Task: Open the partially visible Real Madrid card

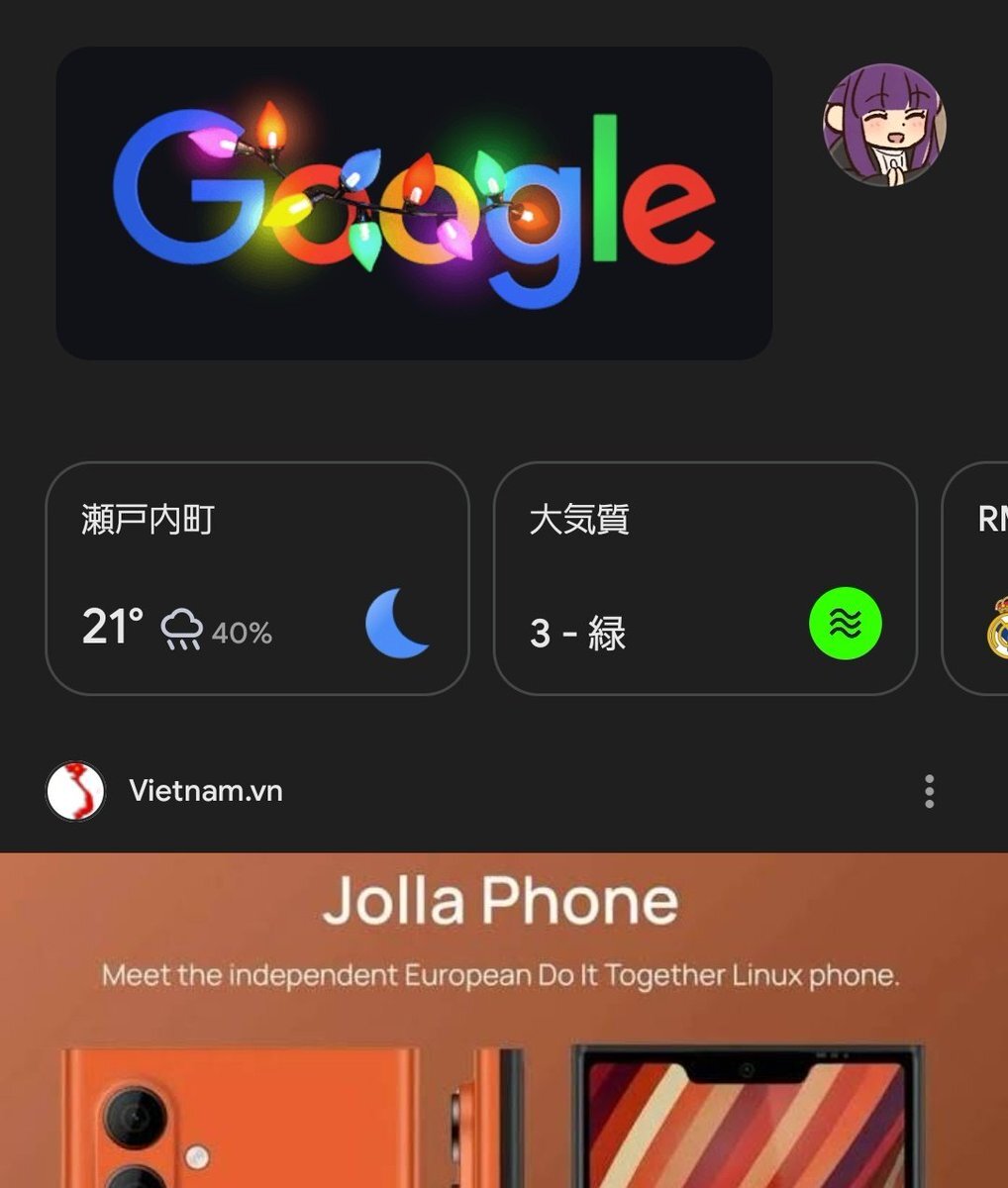Action: pos(975,578)
